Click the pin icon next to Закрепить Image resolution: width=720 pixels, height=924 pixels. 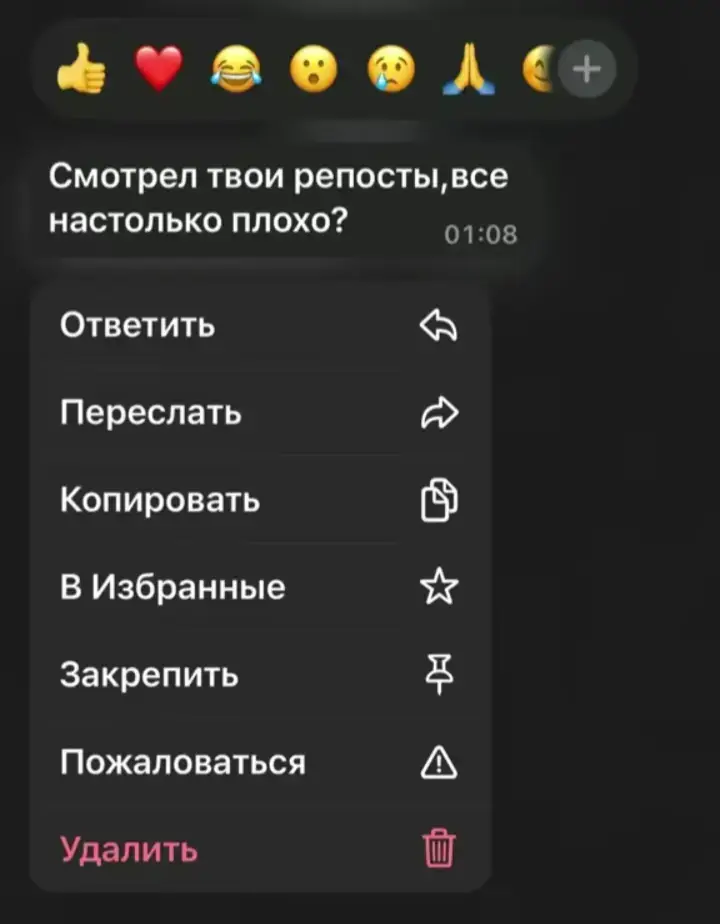click(441, 674)
